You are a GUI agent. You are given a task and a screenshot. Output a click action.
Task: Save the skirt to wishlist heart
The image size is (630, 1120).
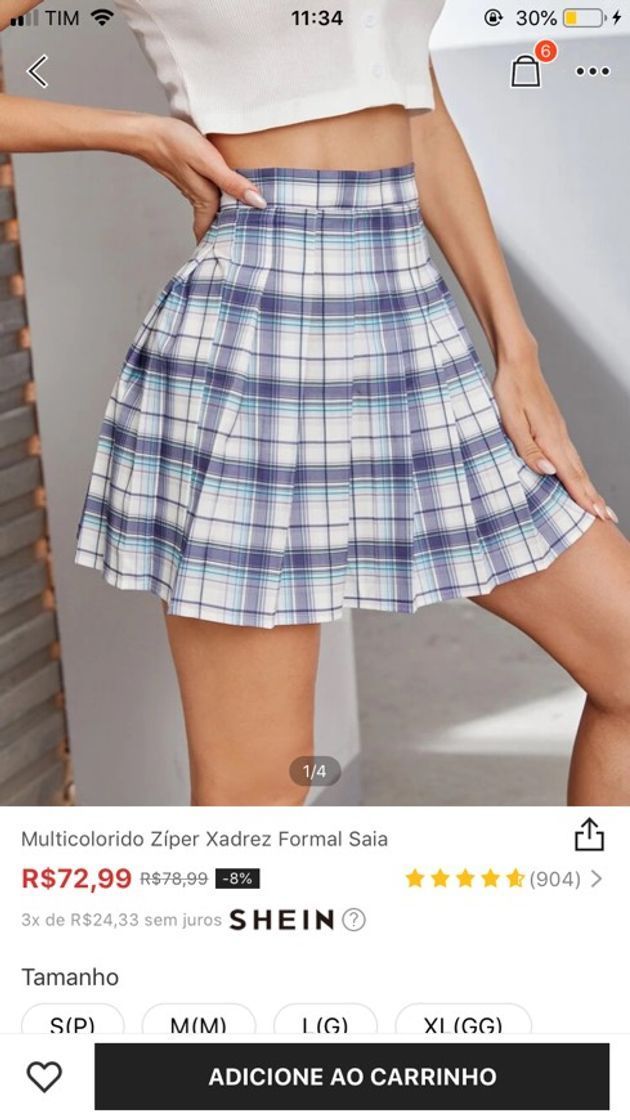click(44, 1076)
